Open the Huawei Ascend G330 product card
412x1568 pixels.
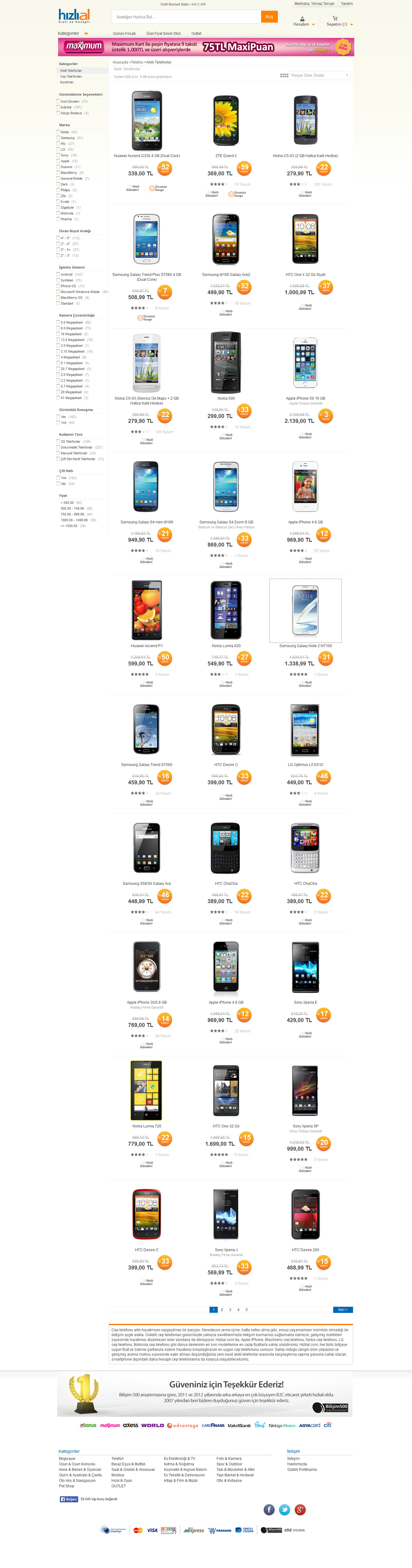pyautogui.click(x=147, y=122)
